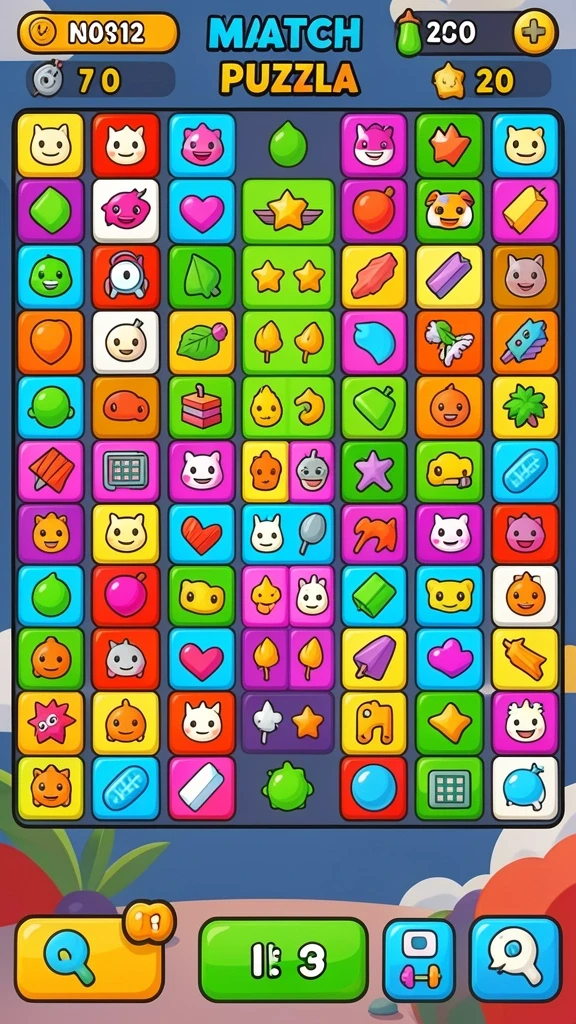Tap the green button showing 3

click(x=283, y=959)
